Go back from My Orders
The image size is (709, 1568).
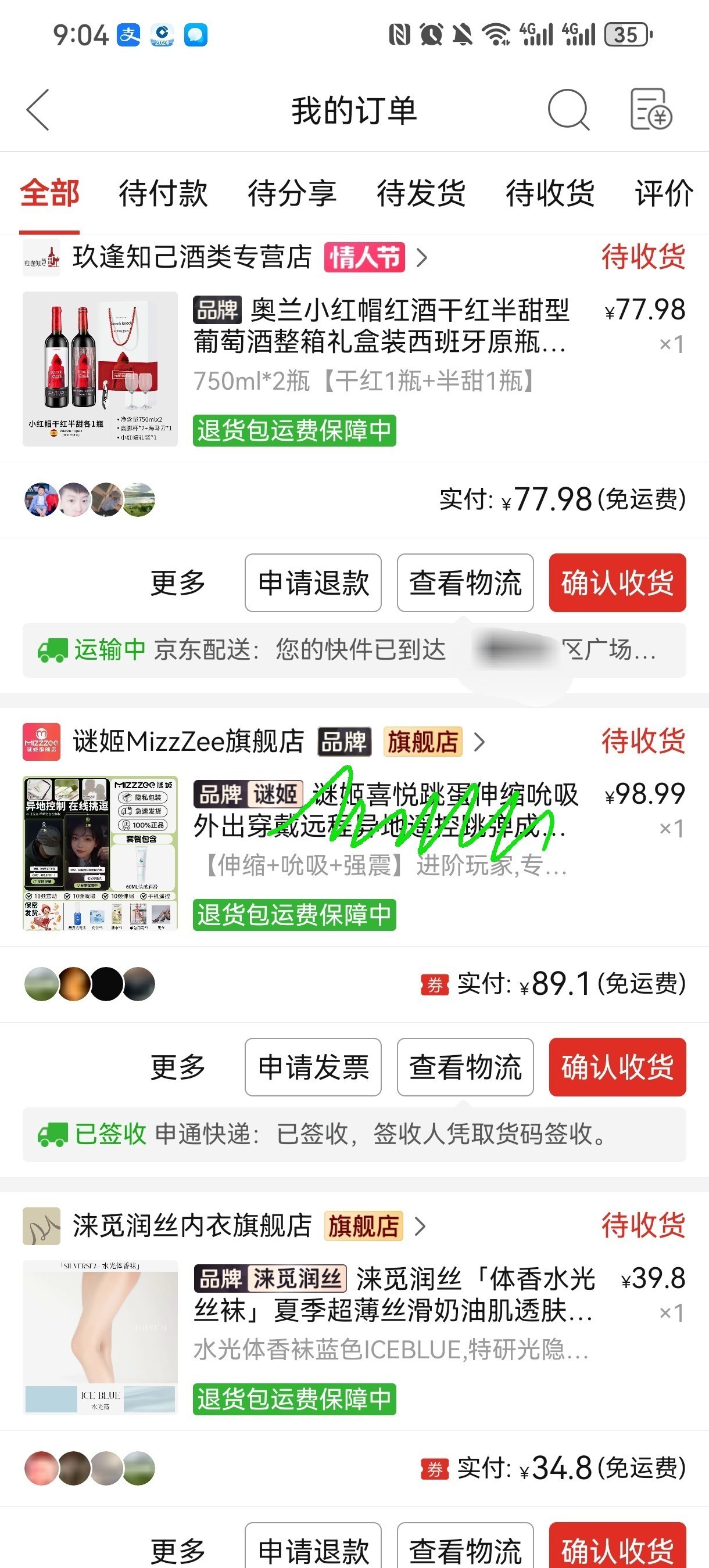point(38,110)
